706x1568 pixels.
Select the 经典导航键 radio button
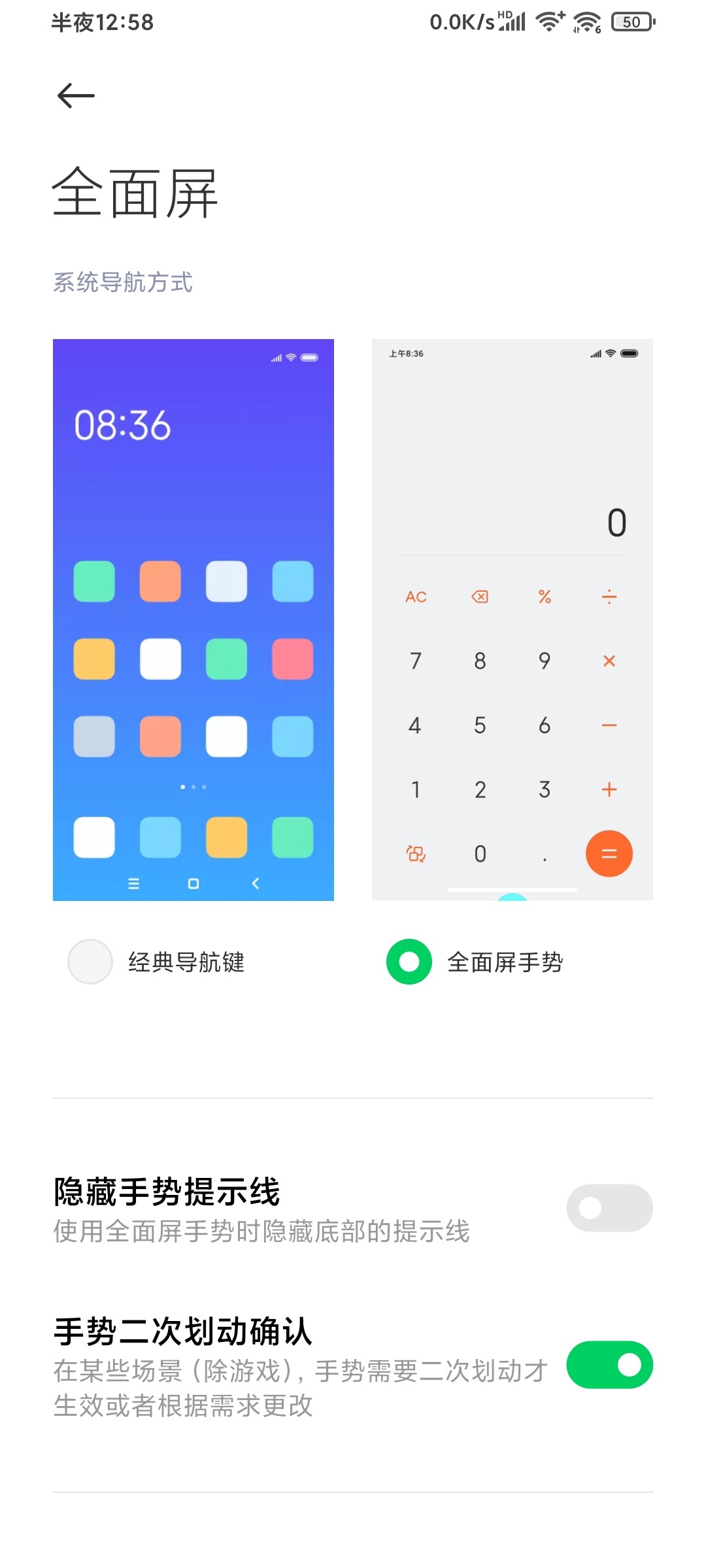point(90,962)
